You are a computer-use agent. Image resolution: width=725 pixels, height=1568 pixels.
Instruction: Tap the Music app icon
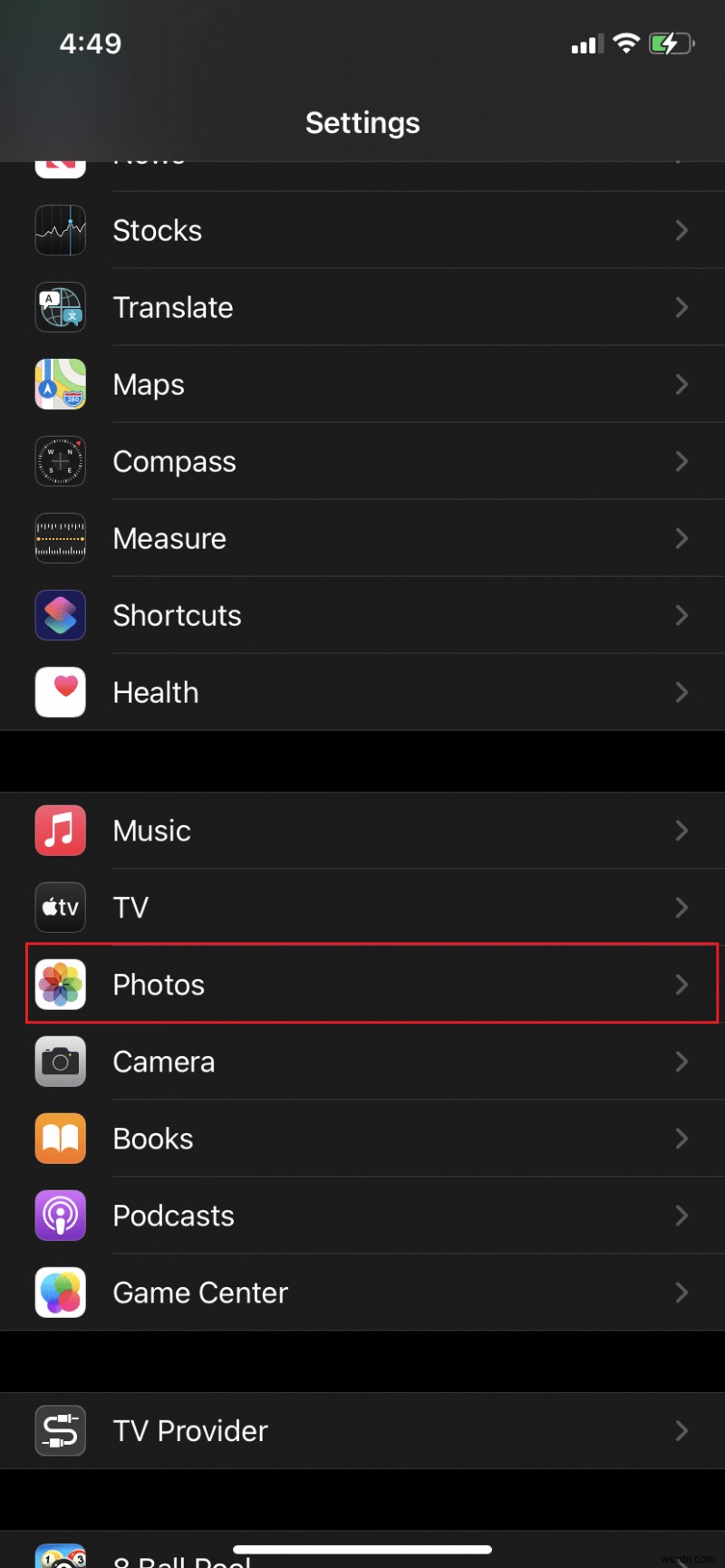click(60, 830)
